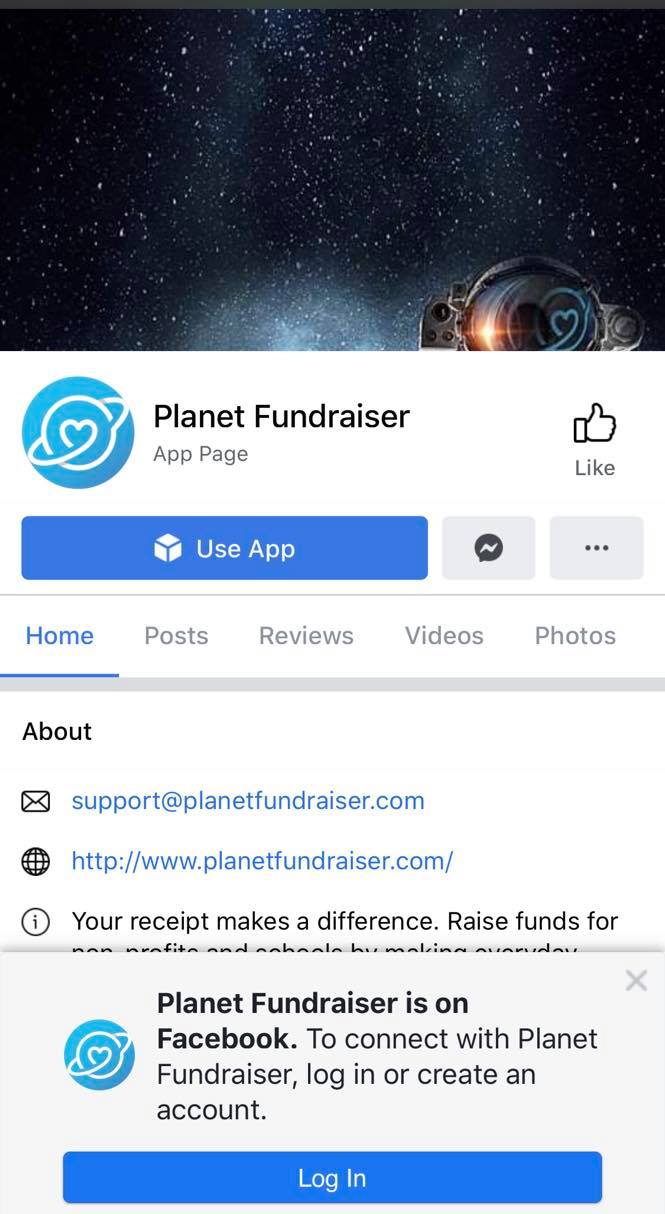Select the Photos tab
Screen dimensions: 665x1214
[575, 636]
